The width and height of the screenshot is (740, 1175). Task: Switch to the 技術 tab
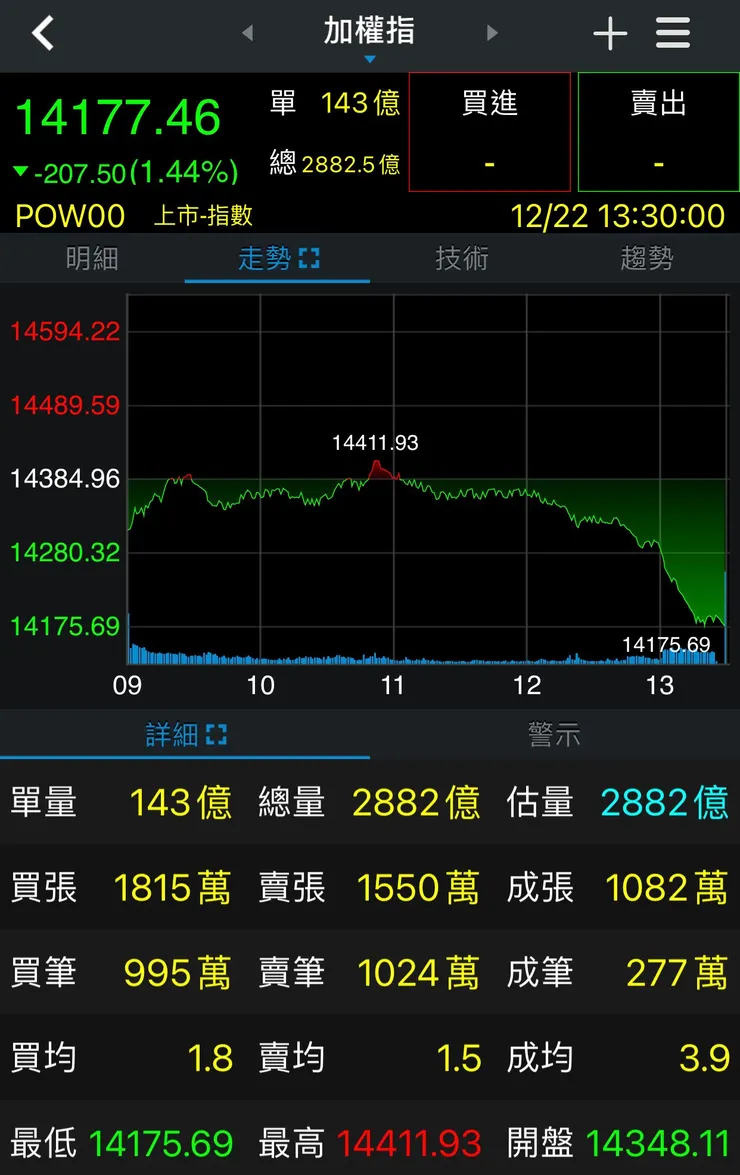coord(462,256)
